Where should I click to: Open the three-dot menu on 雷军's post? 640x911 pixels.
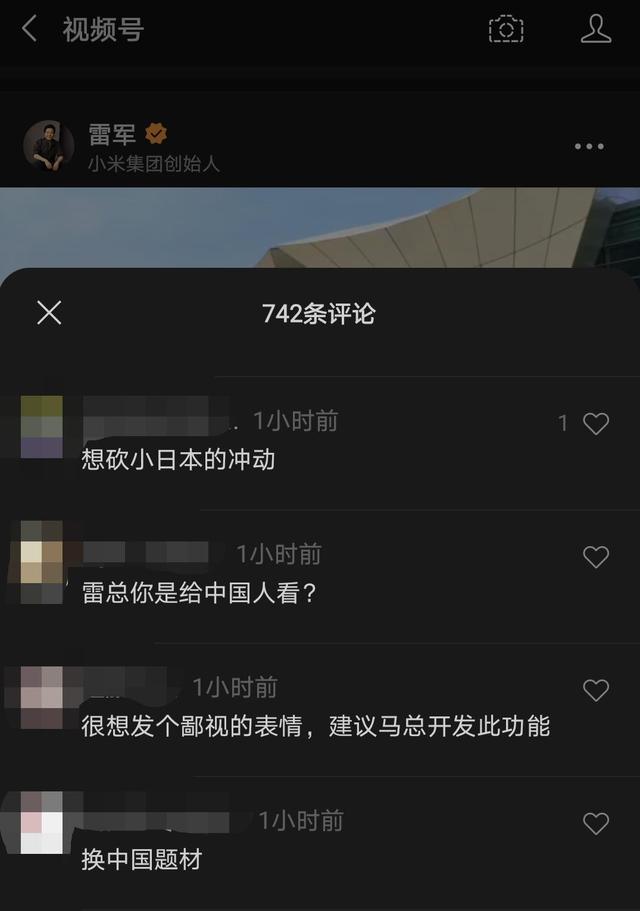coord(589,147)
